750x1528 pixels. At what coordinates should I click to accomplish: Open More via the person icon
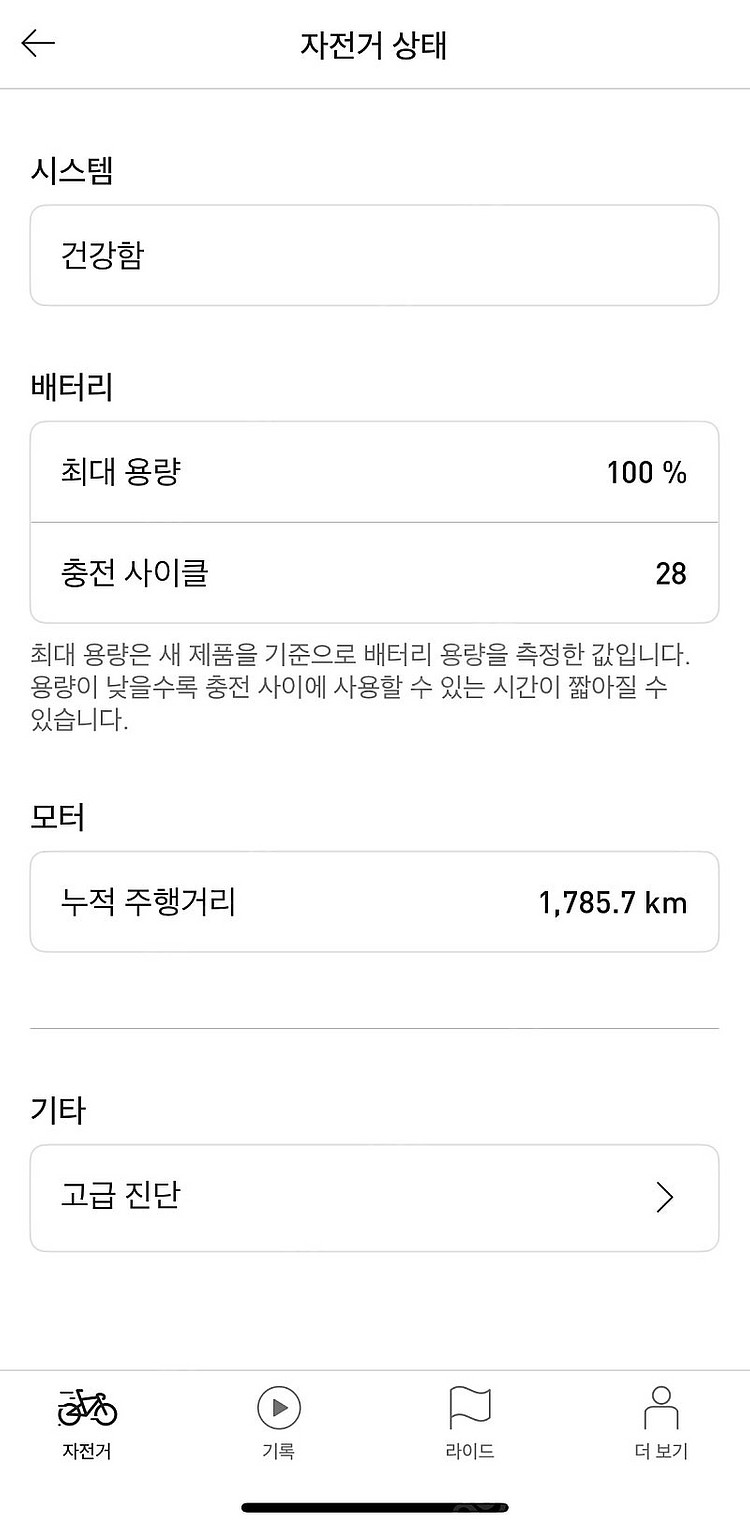click(x=662, y=1408)
